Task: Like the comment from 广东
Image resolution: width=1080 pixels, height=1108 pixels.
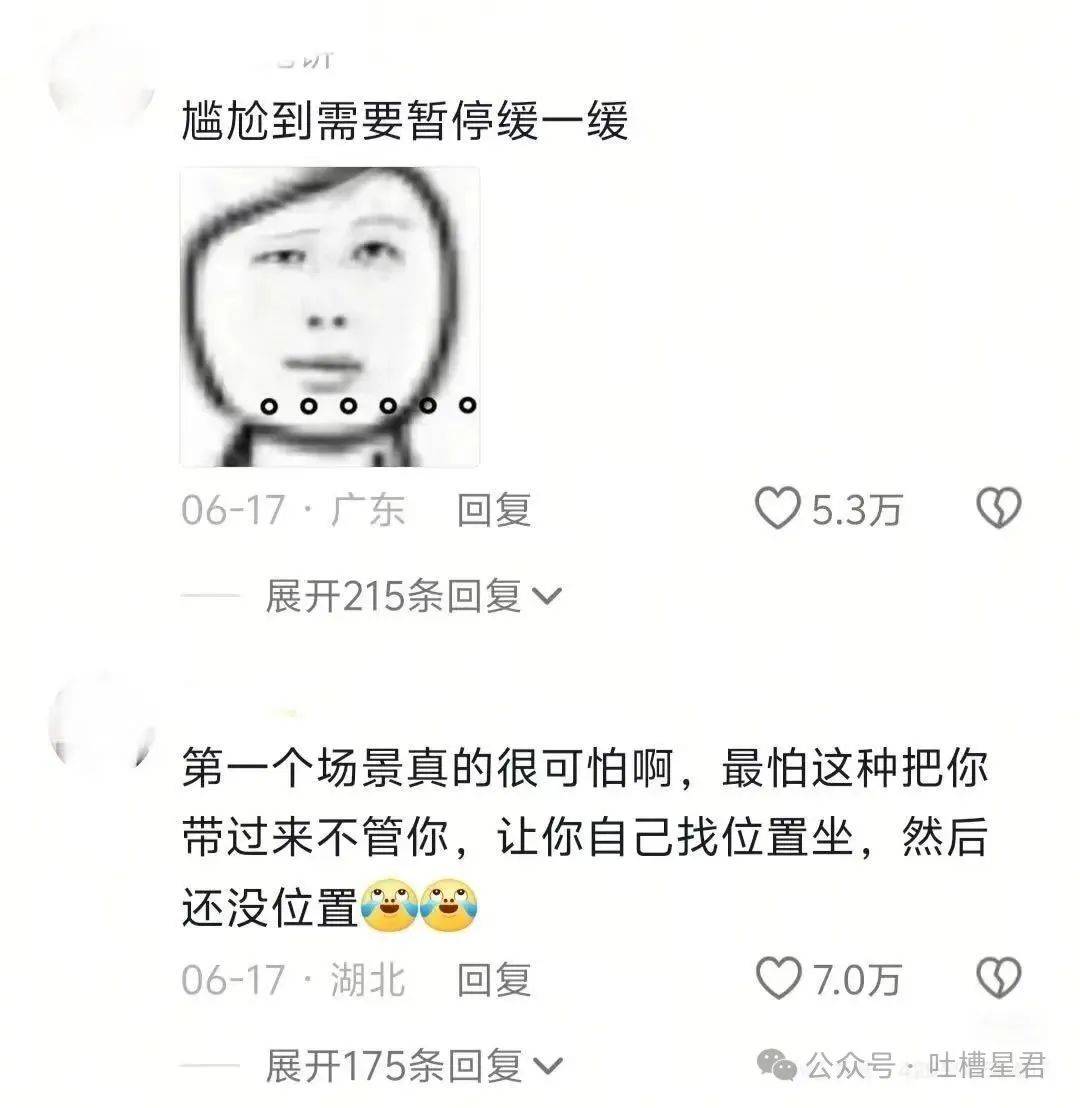Action: (777, 509)
